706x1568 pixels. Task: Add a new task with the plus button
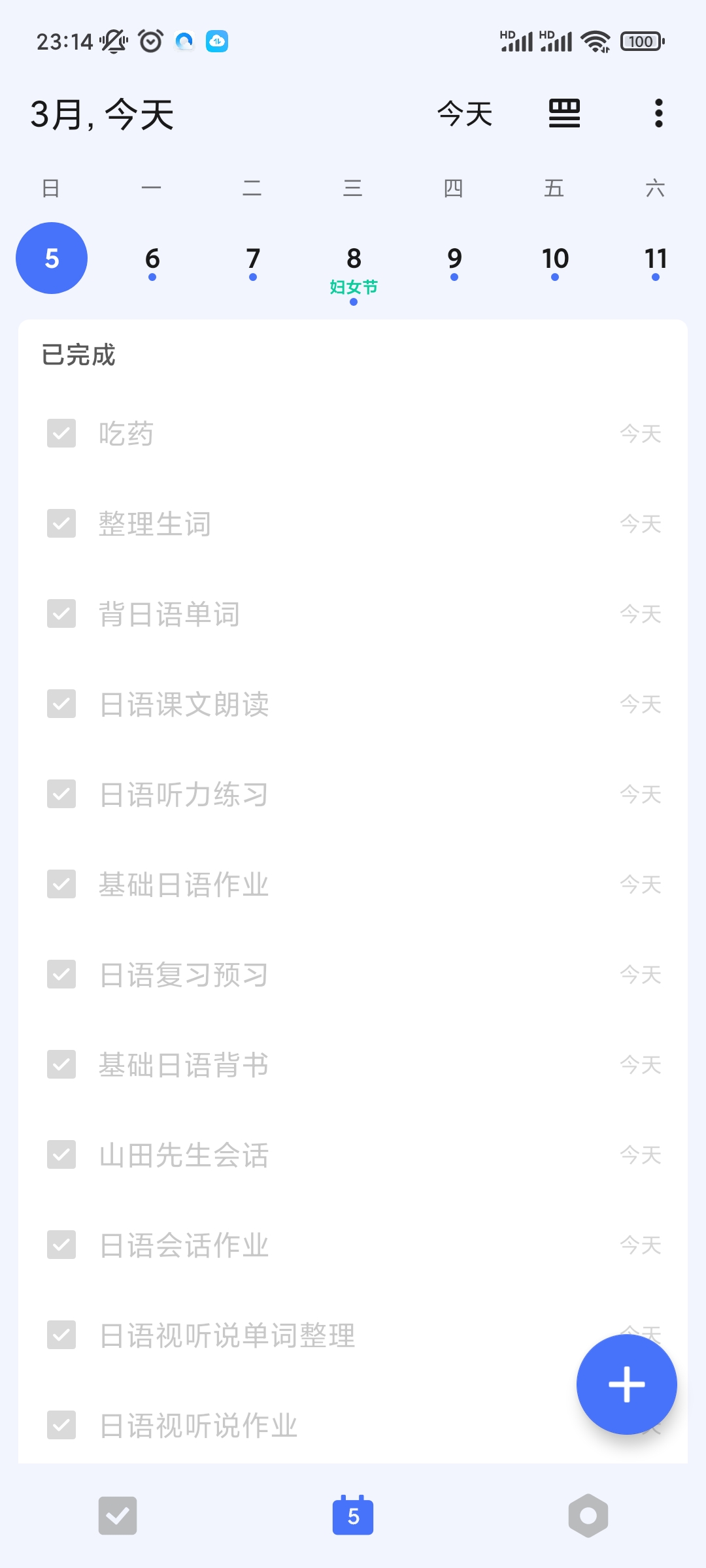[626, 1384]
